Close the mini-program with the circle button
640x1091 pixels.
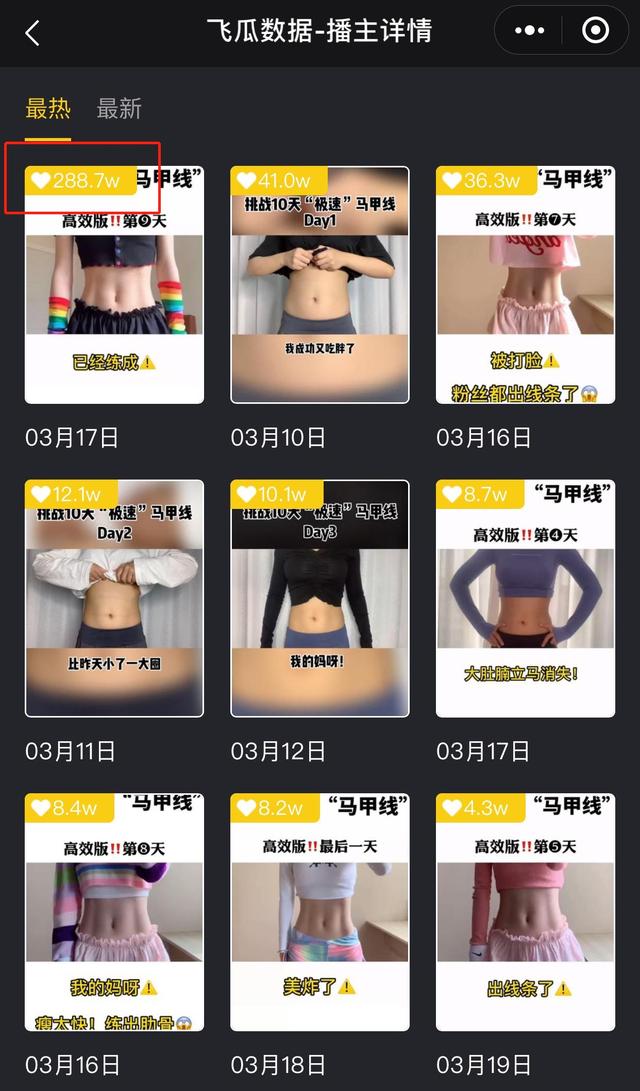click(595, 31)
